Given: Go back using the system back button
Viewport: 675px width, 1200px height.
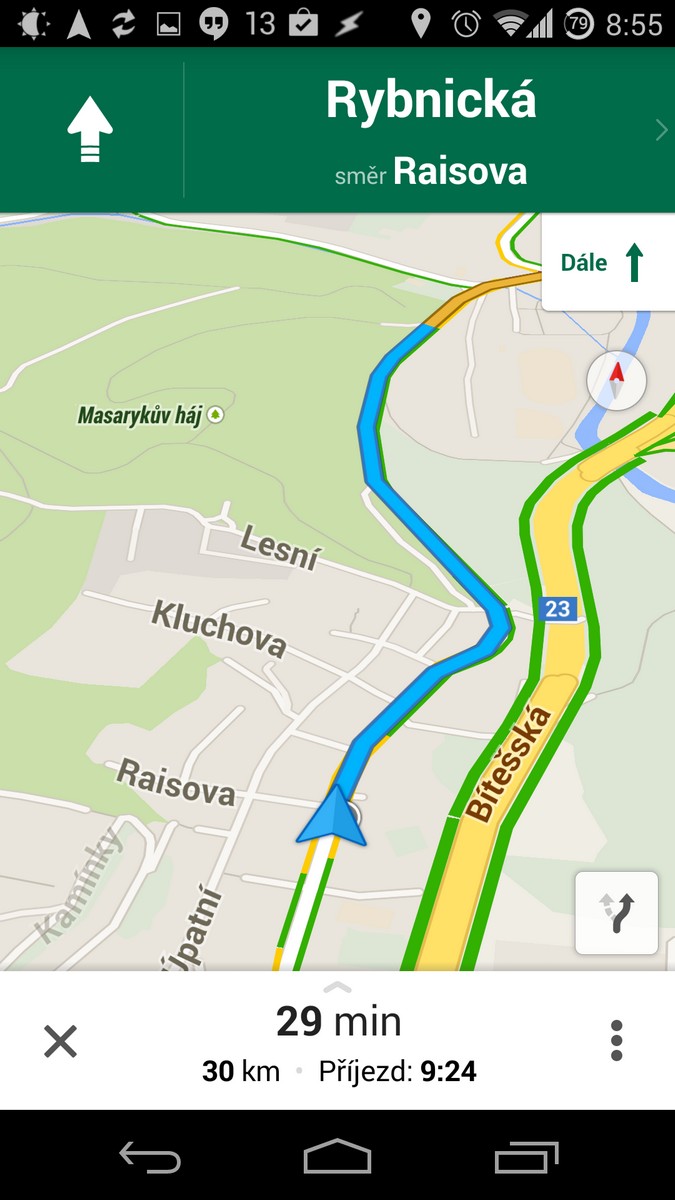Looking at the screenshot, I should [x=150, y=1157].
